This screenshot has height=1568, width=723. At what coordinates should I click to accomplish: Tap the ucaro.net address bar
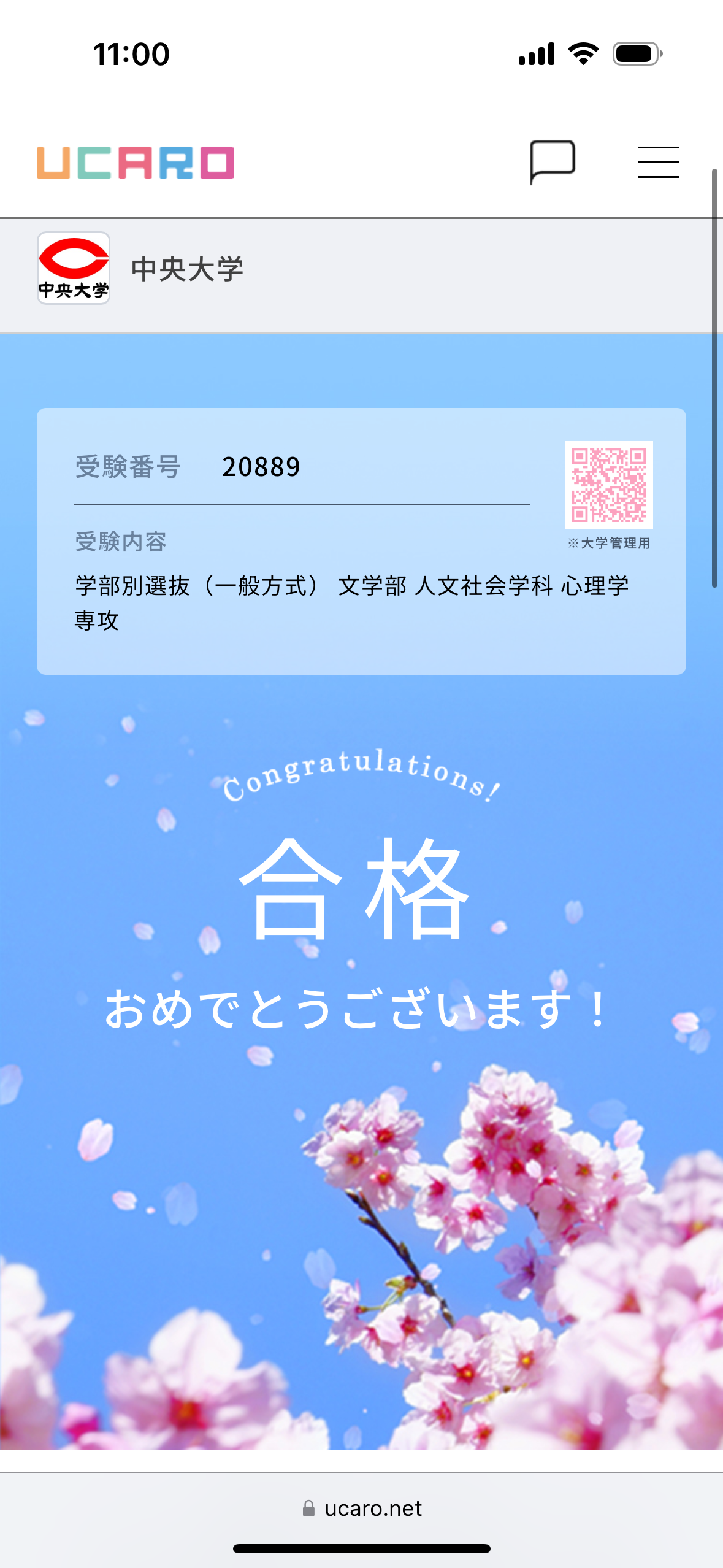[362, 1508]
